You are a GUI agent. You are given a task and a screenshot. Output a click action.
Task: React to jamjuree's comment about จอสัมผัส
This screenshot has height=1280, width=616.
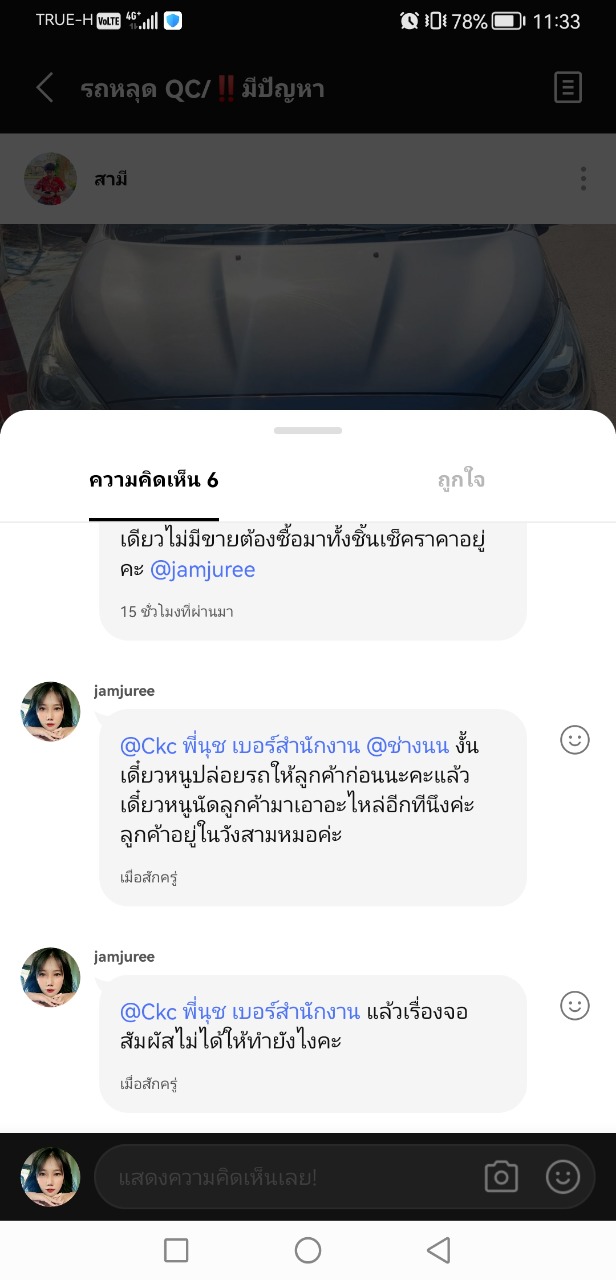(x=575, y=1006)
